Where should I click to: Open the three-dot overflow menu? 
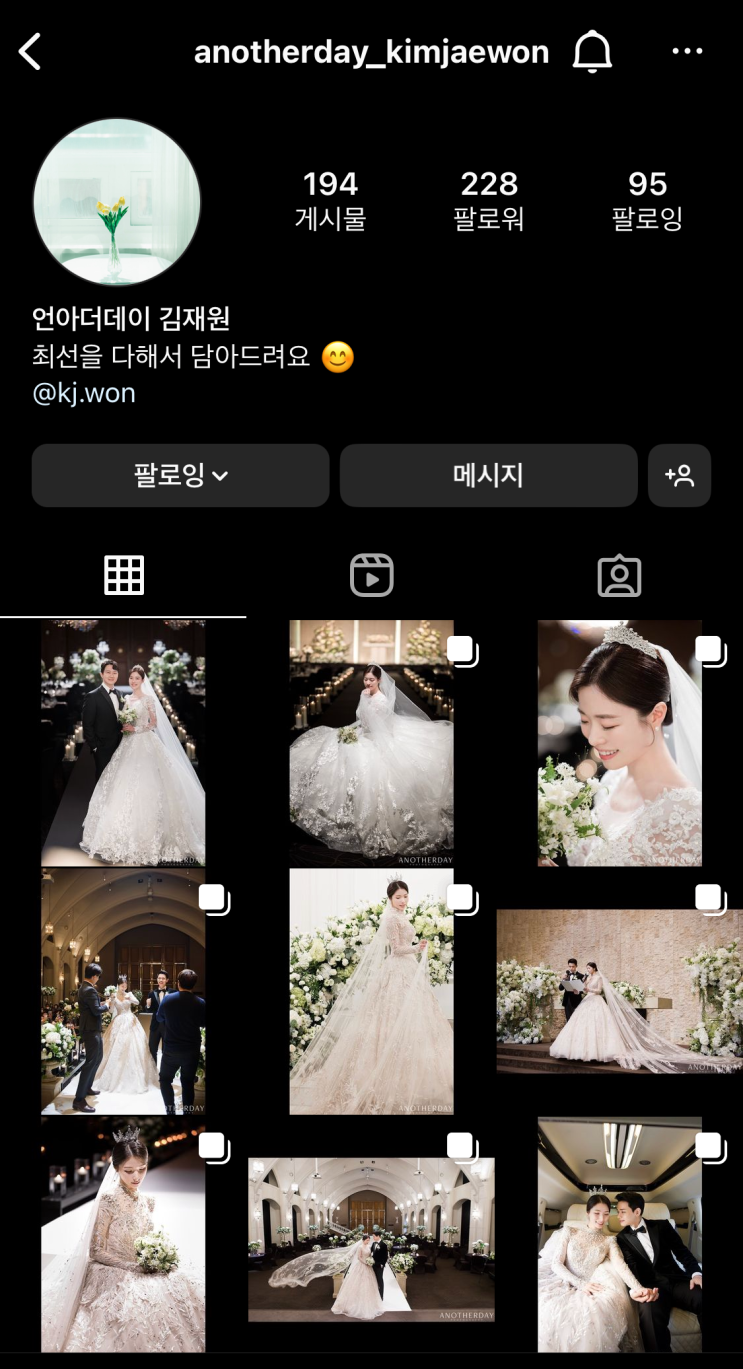tap(687, 51)
